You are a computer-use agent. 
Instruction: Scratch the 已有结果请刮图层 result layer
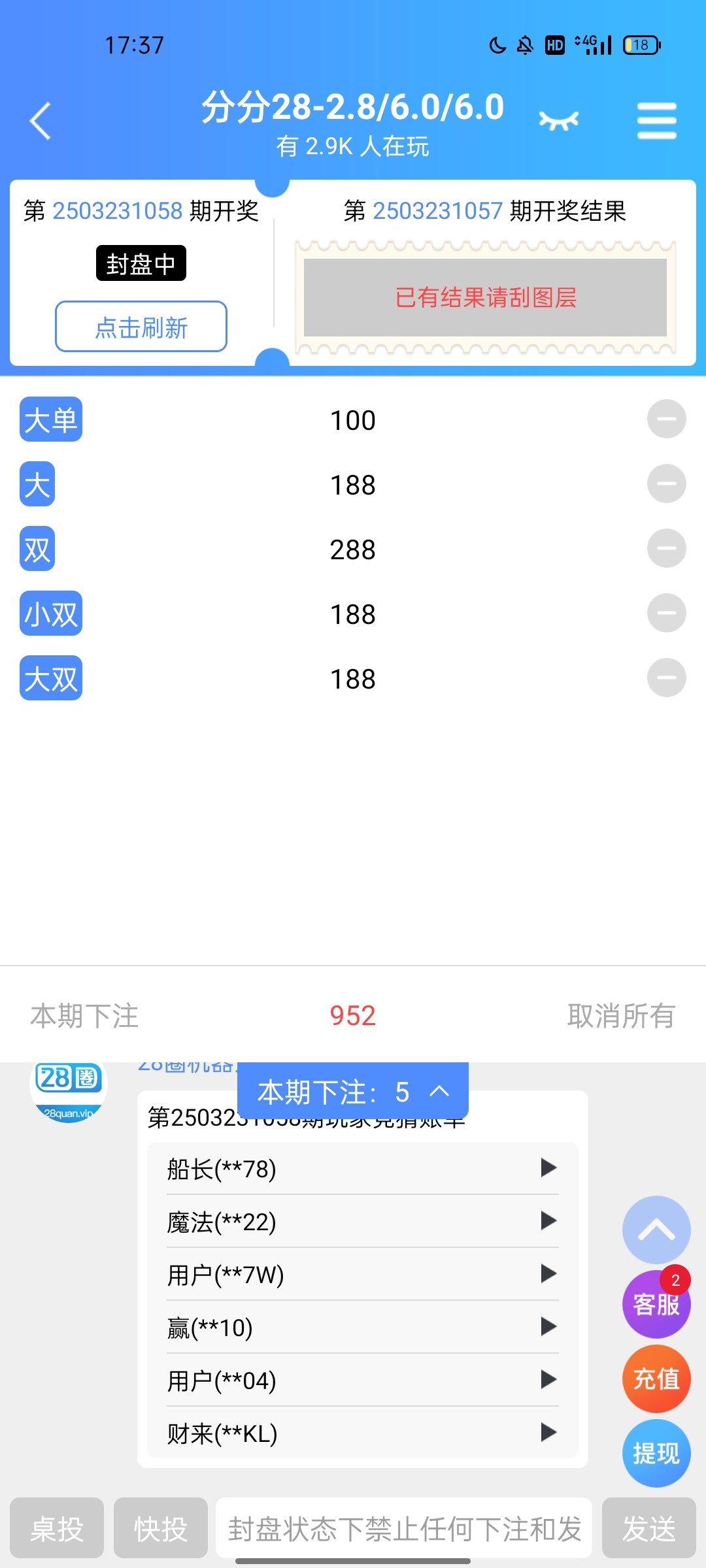click(485, 297)
